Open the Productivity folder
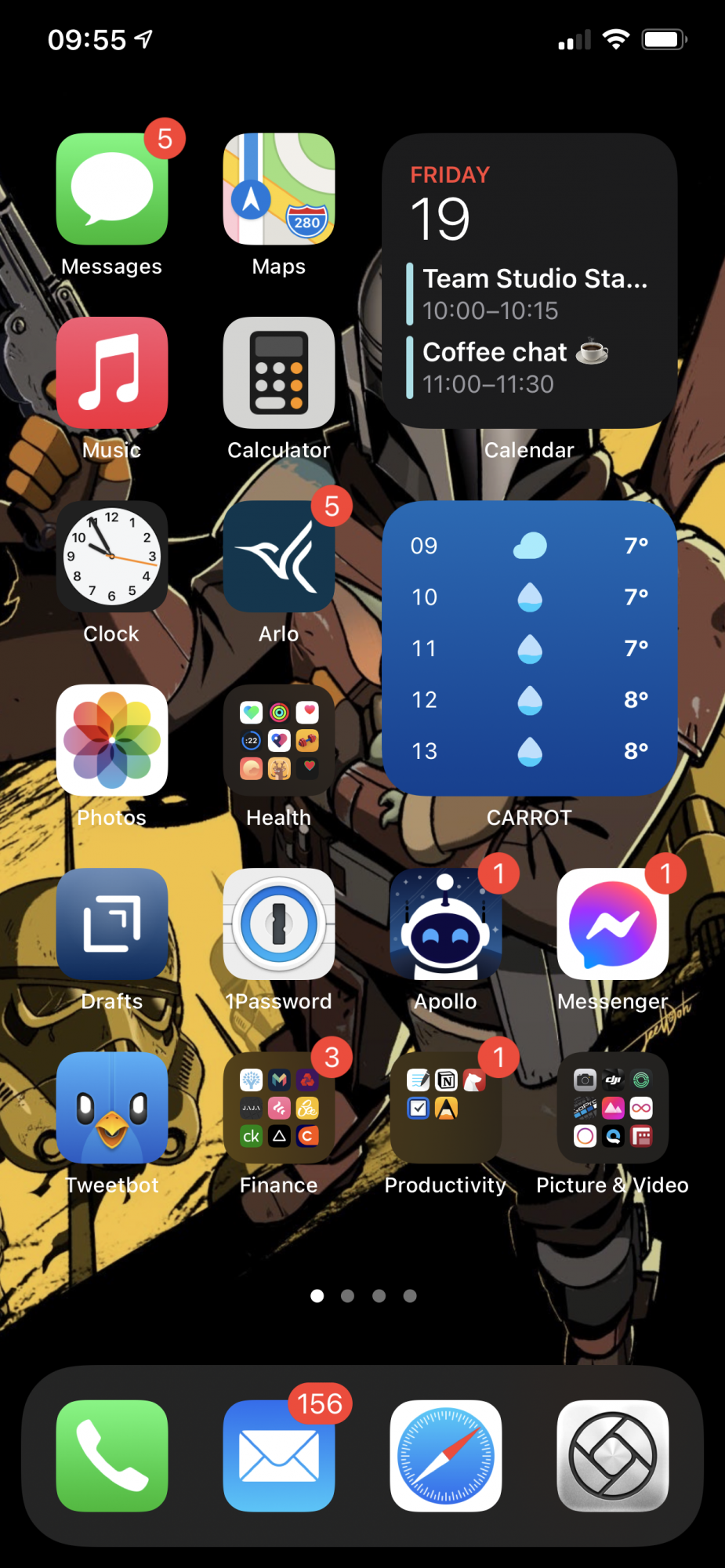The image size is (725, 1568). (445, 1107)
